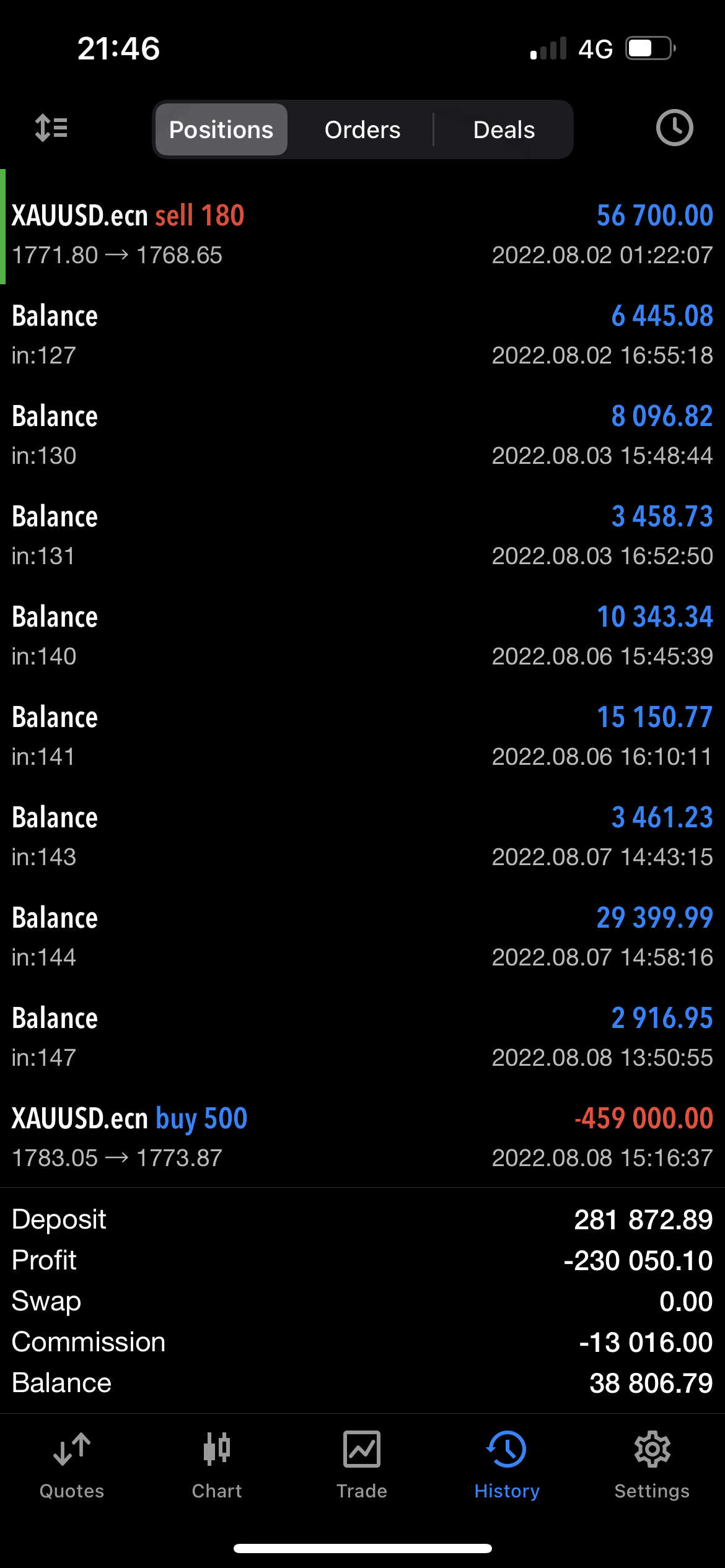
Task: Open the Balance in:144 entry
Action: pyautogui.click(x=362, y=936)
